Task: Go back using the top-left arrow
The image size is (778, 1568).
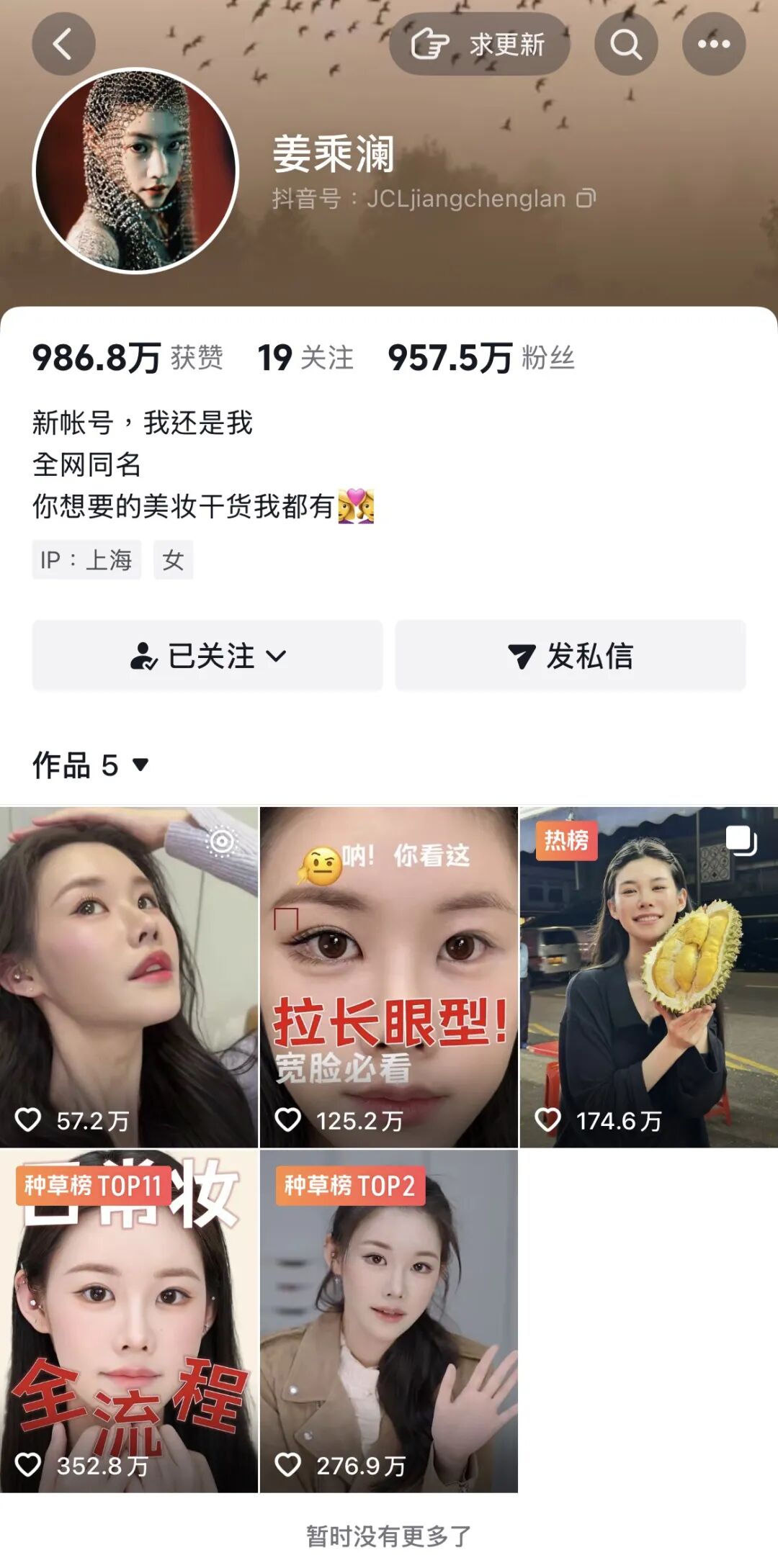Action: click(63, 44)
